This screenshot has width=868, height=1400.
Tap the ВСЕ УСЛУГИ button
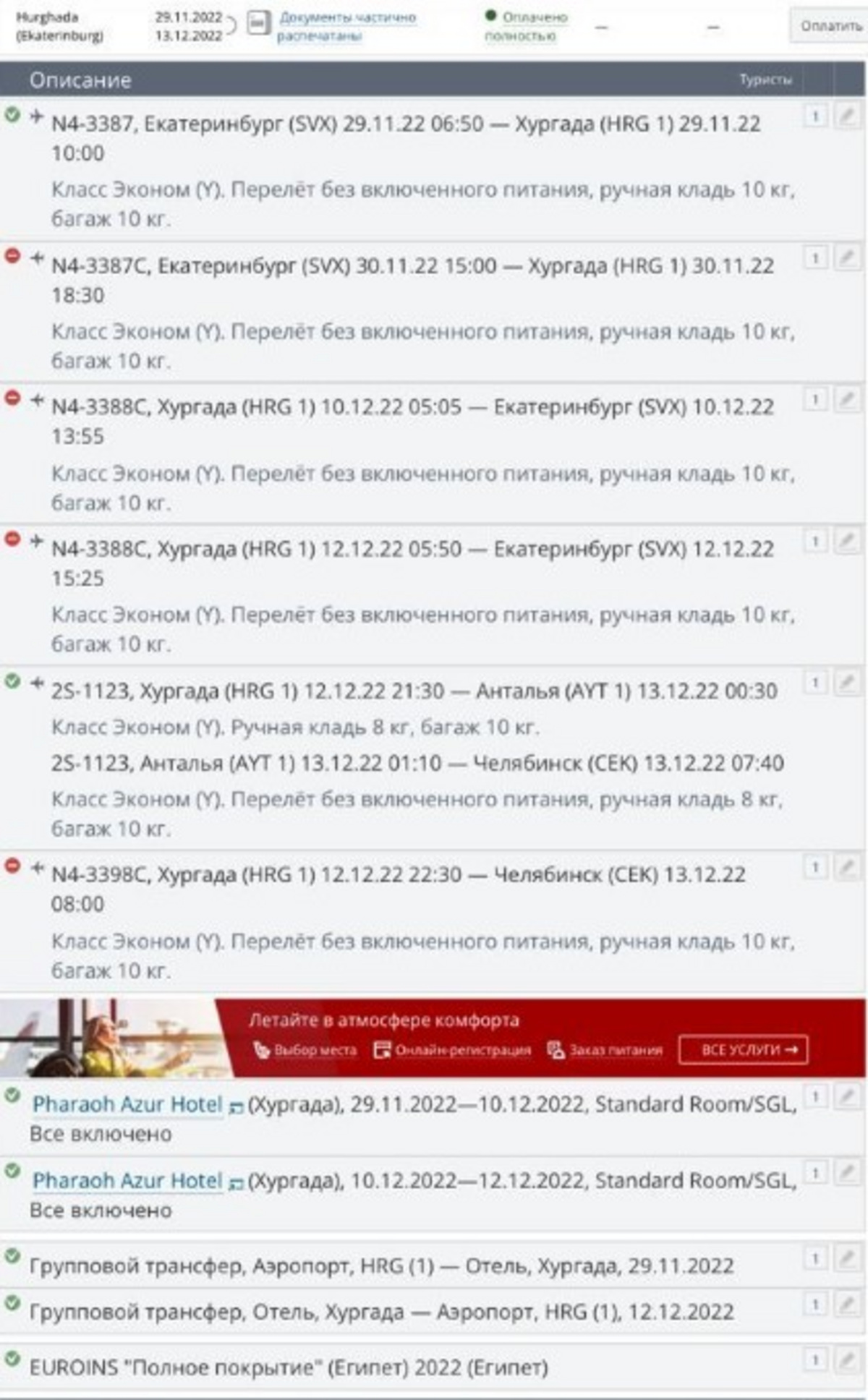pos(743,1050)
